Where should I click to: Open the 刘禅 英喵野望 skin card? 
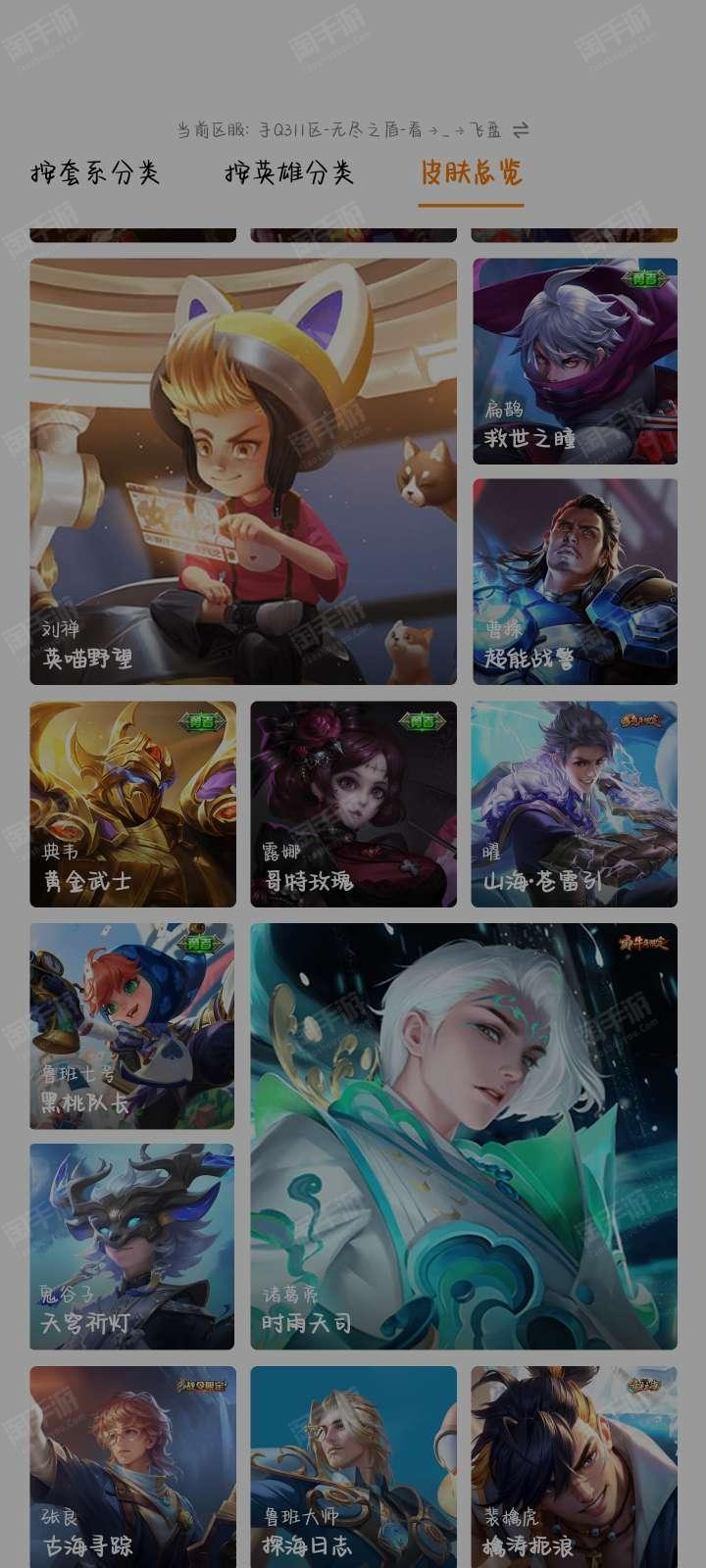point(243,471)
